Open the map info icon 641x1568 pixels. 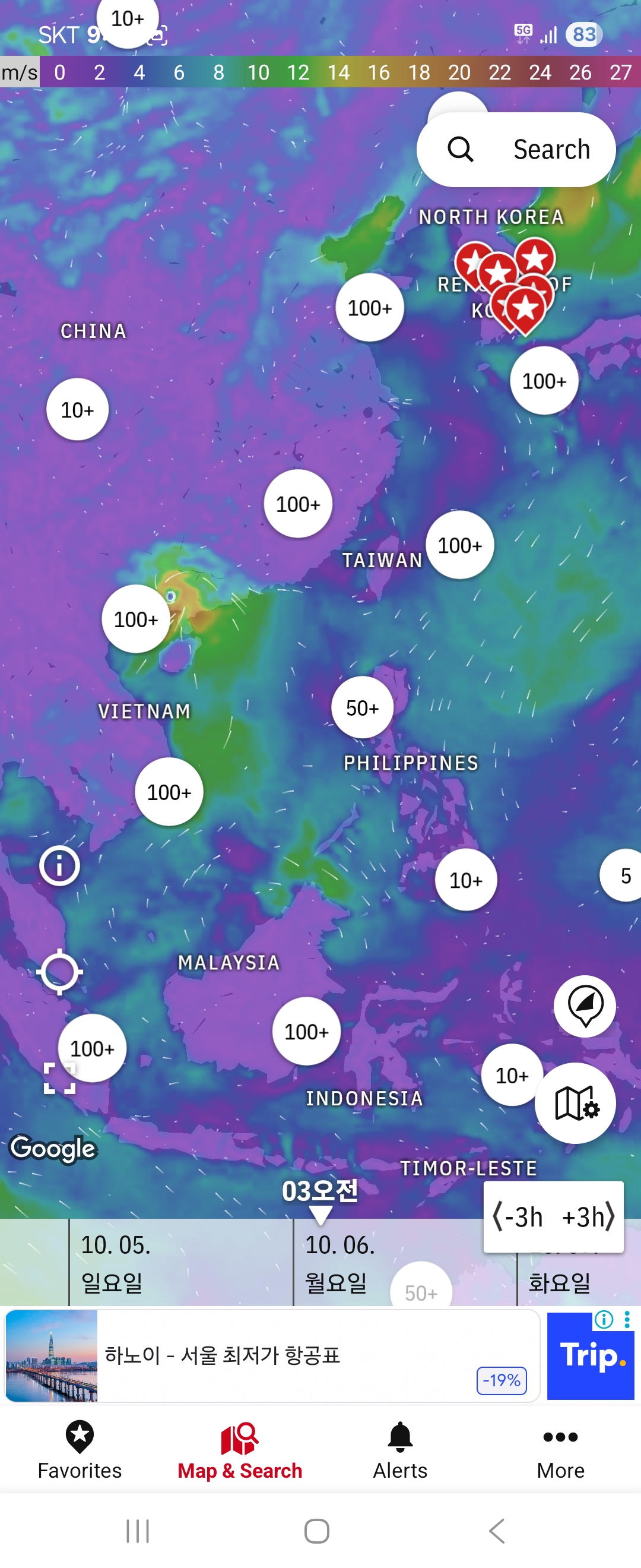point(59,865)
